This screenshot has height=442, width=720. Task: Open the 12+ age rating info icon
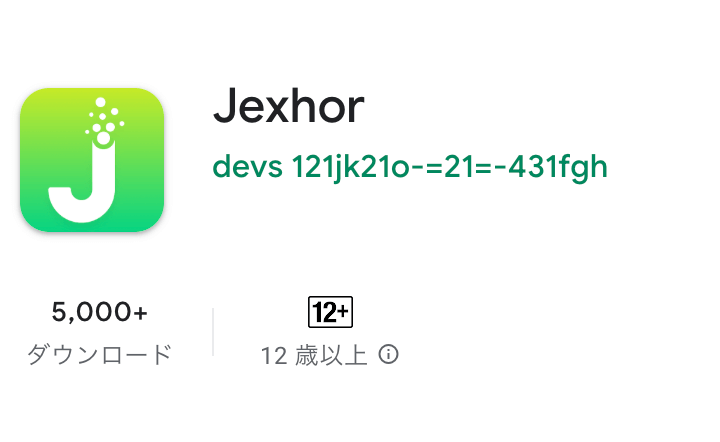click(x=389, y=354)
